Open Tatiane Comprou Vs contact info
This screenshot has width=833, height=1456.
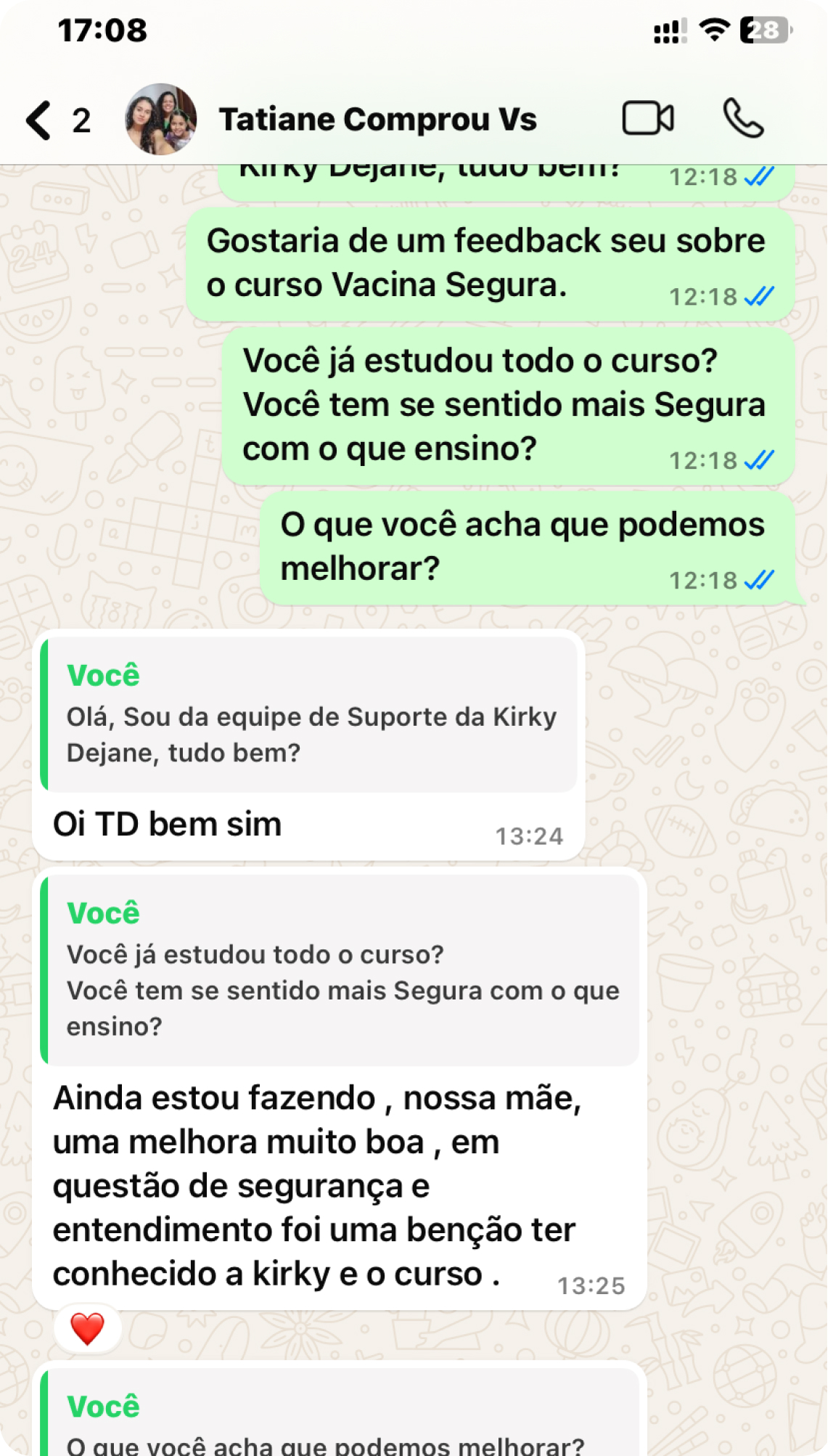click(x=377, y=120)
